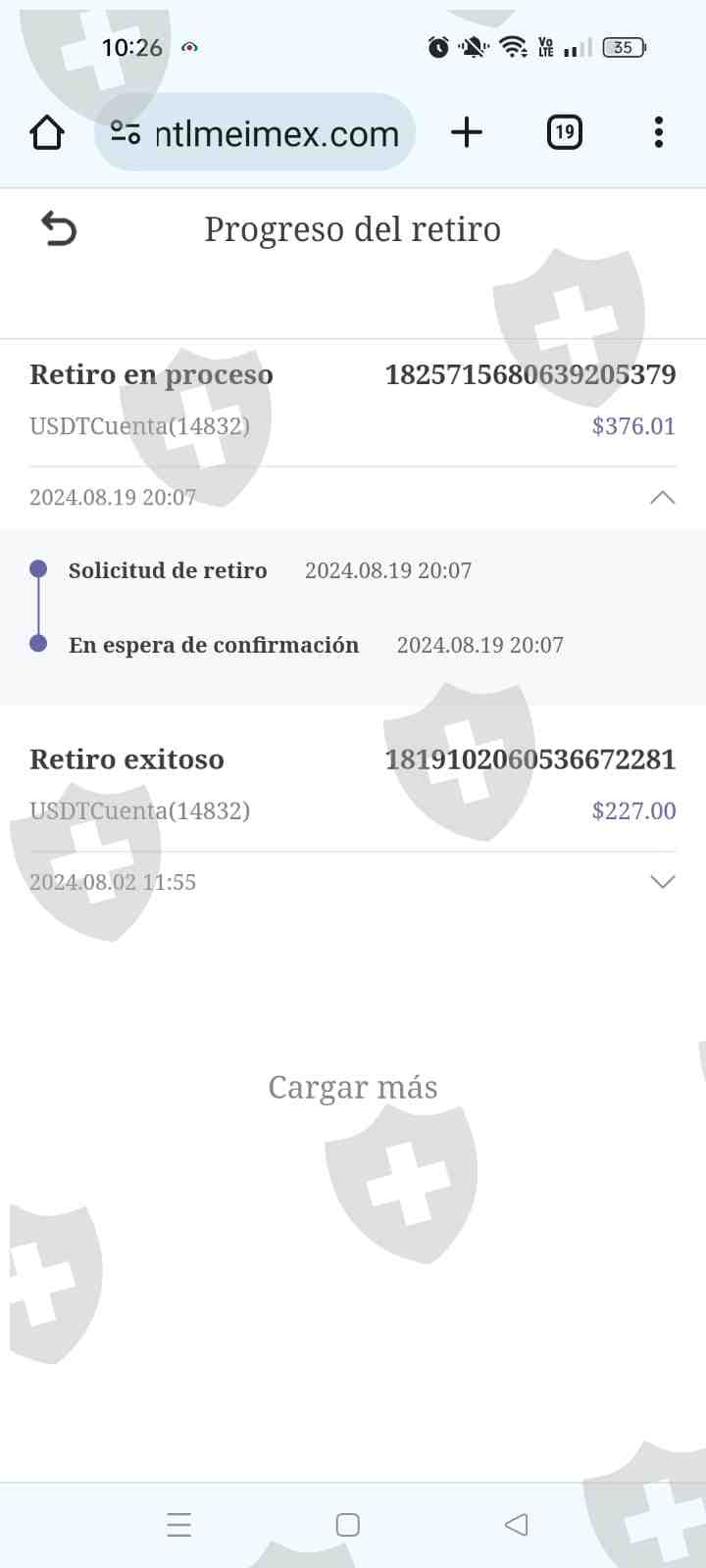Open the browser overflow menu

click(x=658, y=132)
